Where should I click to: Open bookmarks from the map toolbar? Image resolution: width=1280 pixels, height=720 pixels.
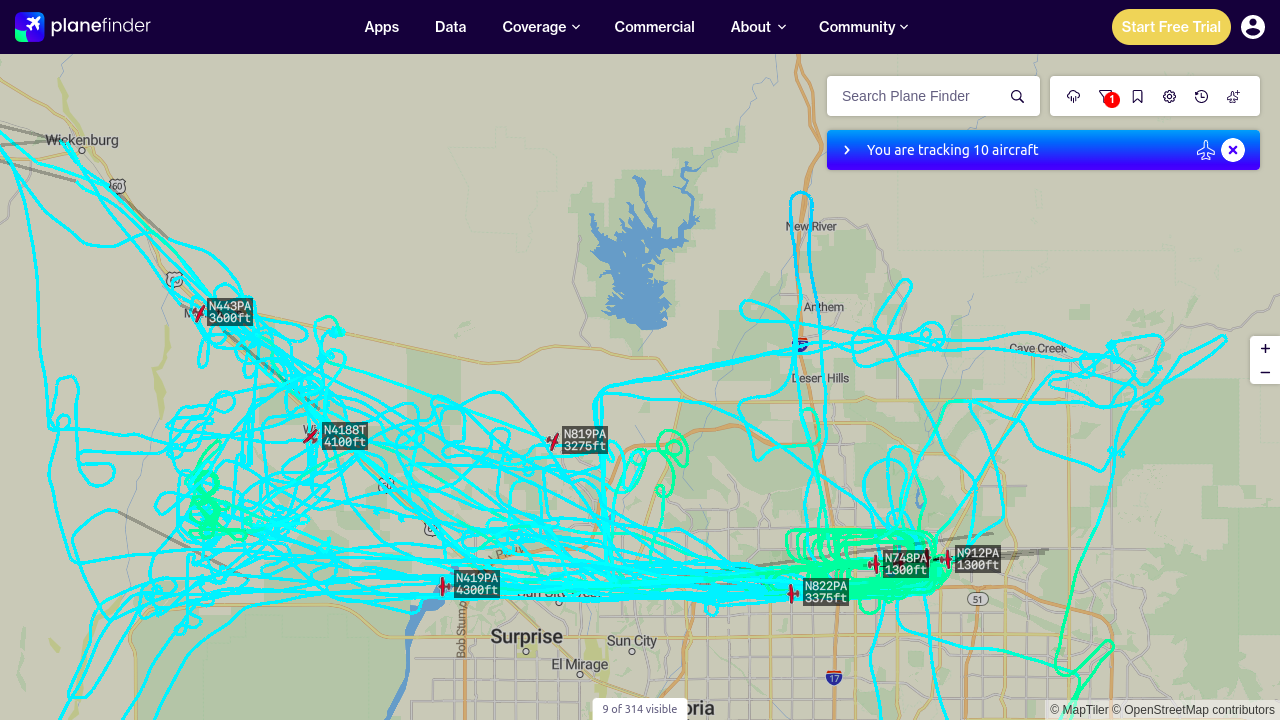click(x=1138, y=96)
